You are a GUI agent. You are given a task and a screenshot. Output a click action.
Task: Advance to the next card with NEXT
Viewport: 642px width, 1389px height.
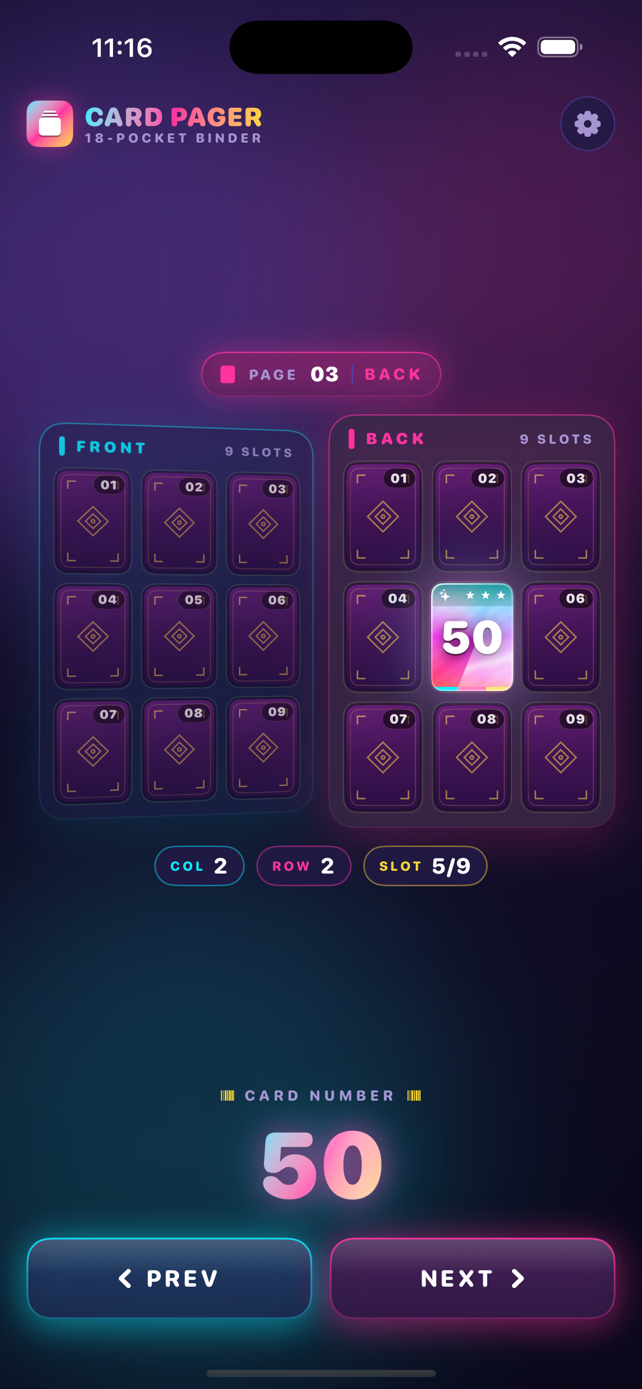click(472, 1278)
